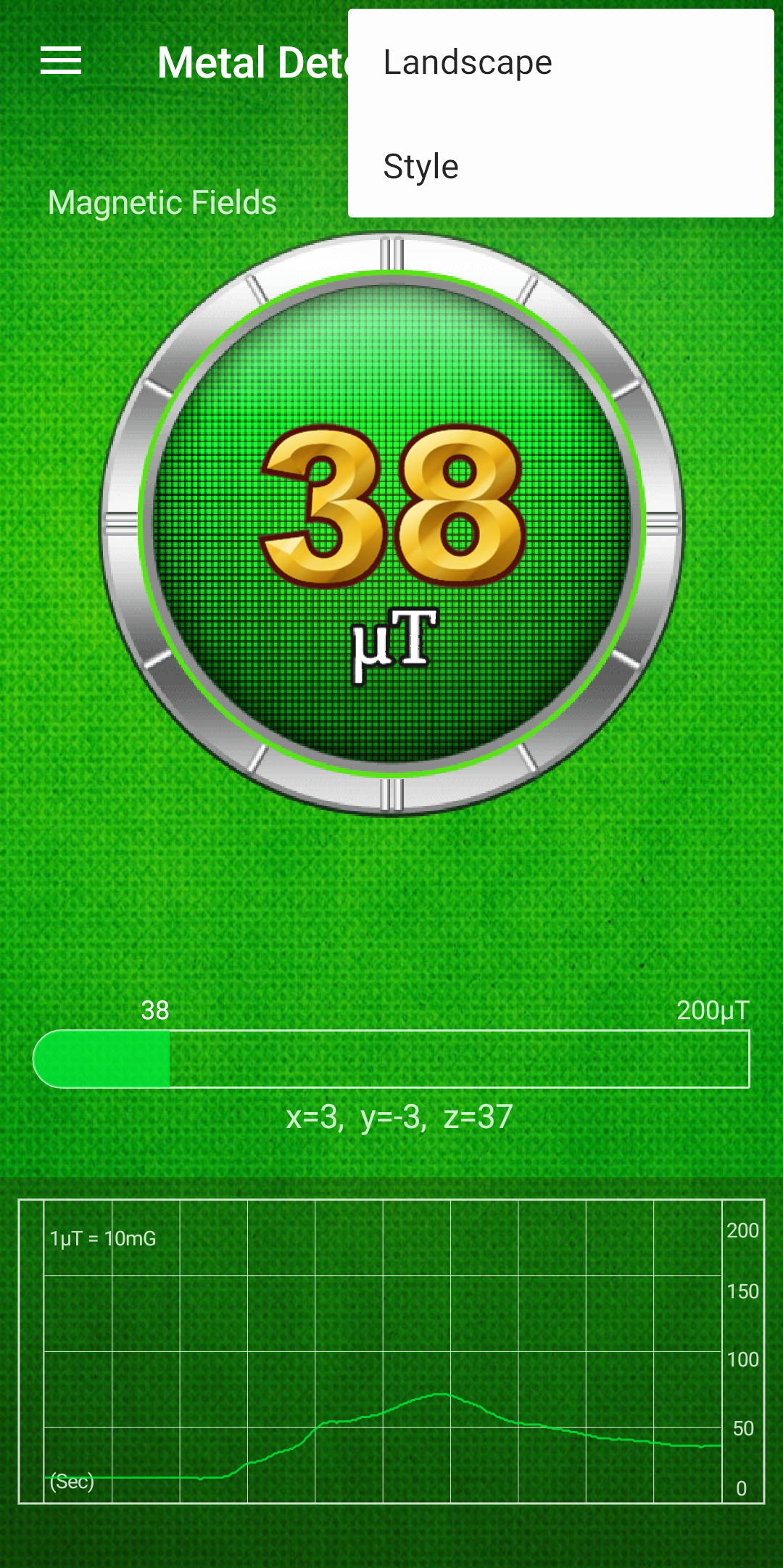Open the hamburger navigation drawer
The width and height of the screenshot is (783, 1568).
[61, 61]
